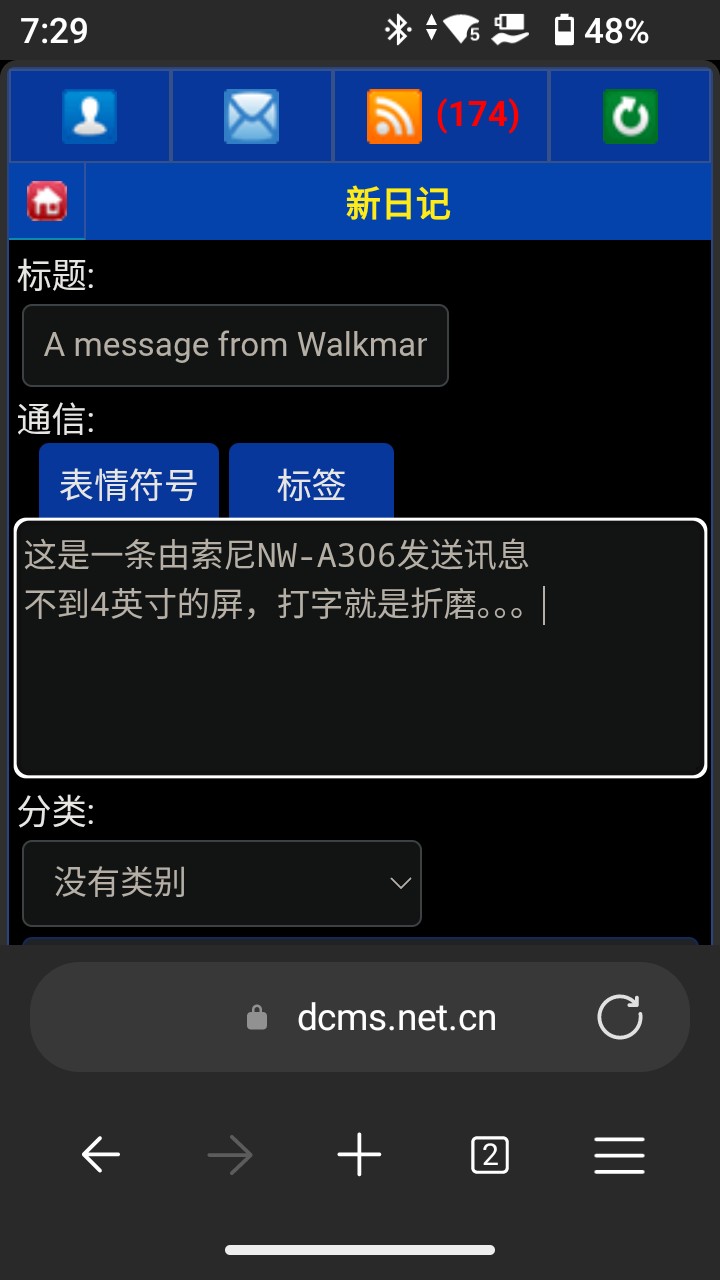
Task: Open the user profile icon
Action: 89,116
